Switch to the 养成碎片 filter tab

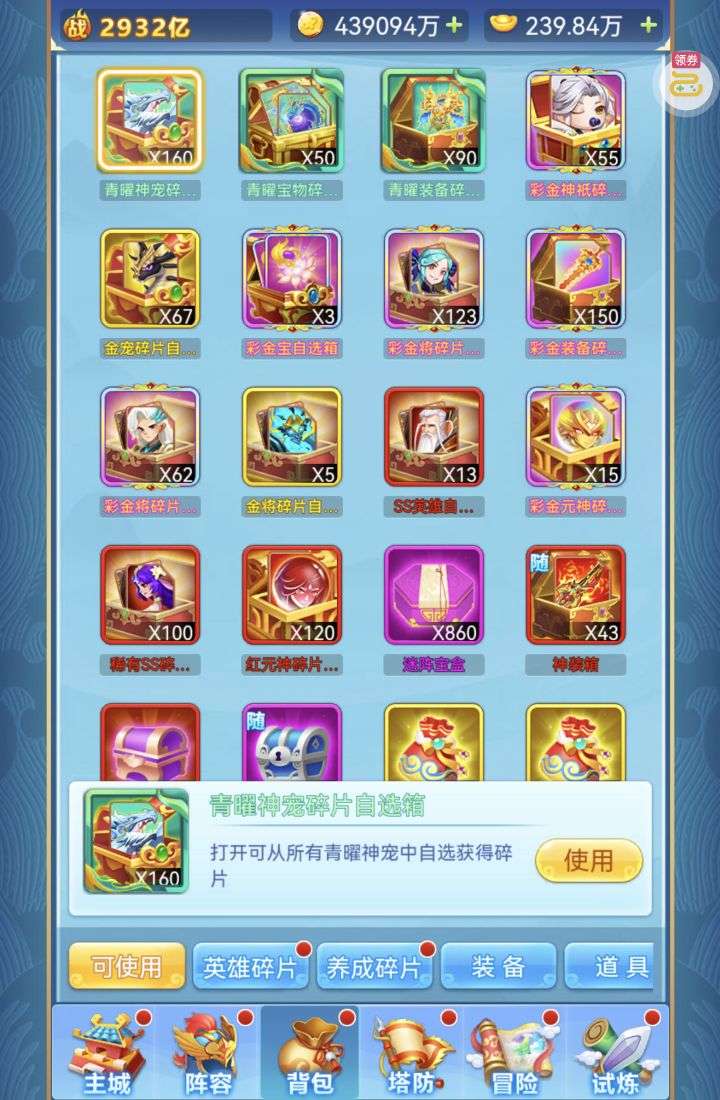374,967
